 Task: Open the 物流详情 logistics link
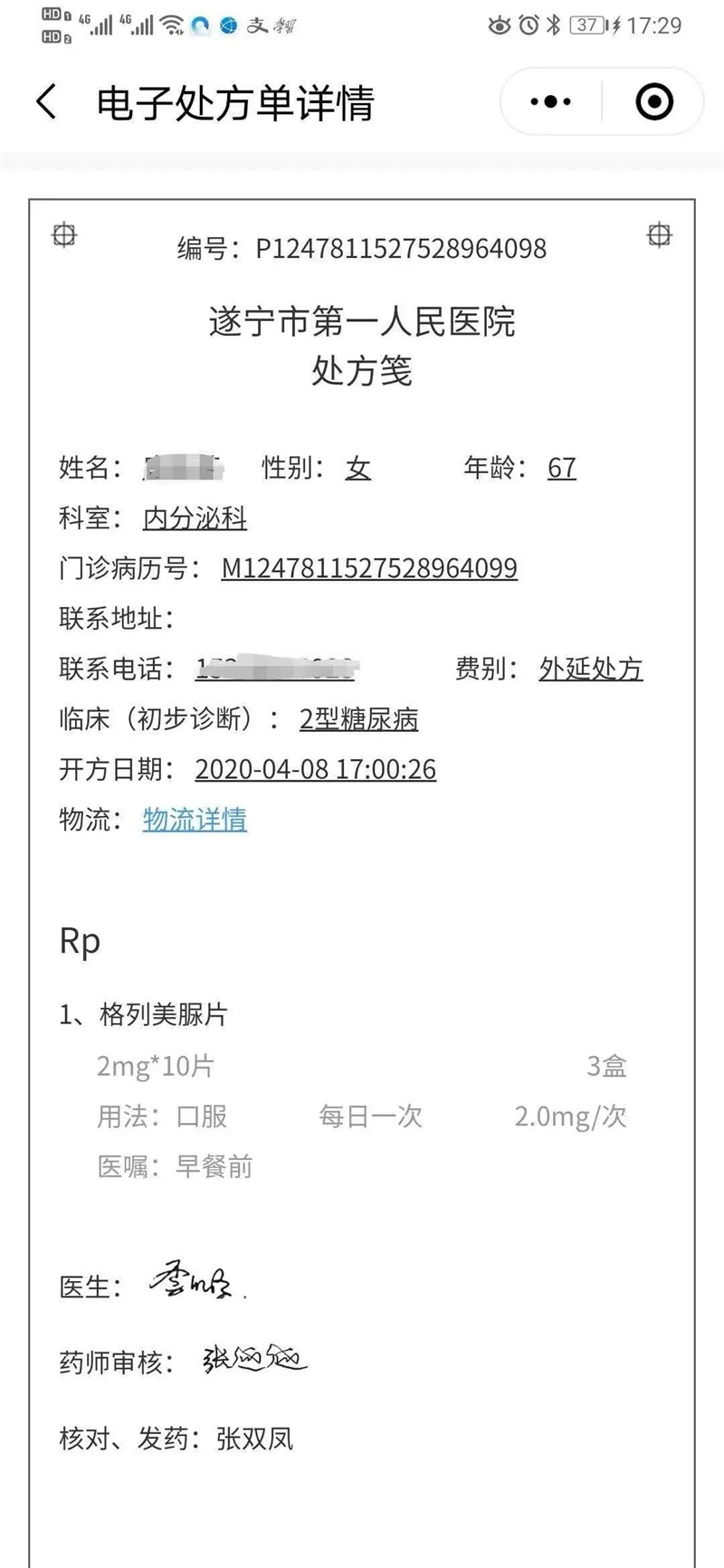[195, 820]
